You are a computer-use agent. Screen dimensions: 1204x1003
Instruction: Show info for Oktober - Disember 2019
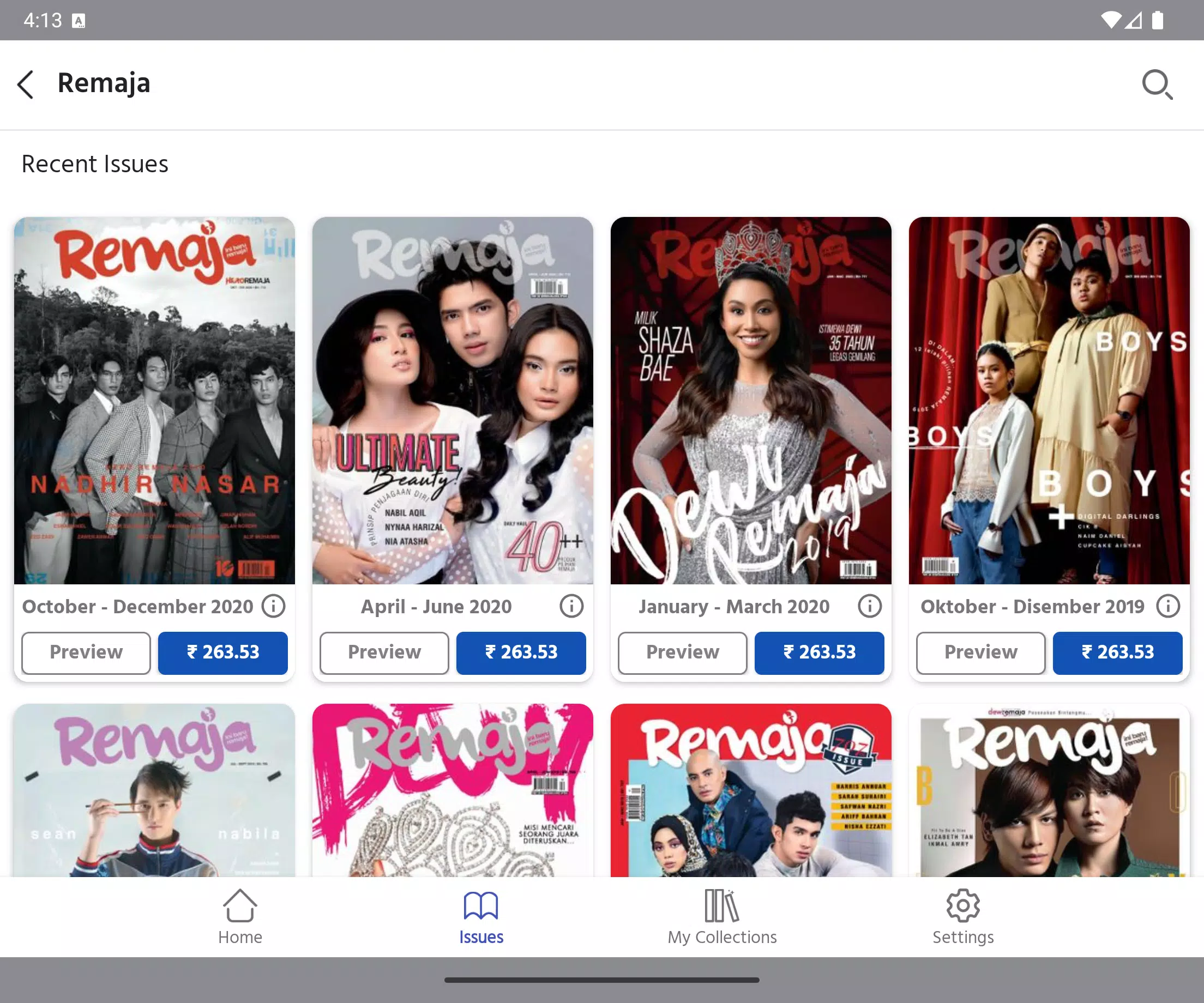coord(1168,606)
